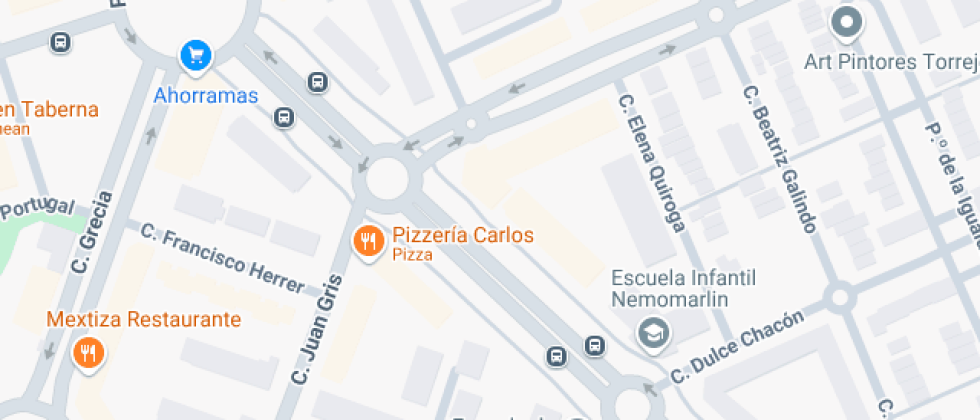Open Escuela Infantil Nemomarlin school marker
Image resolution: width=980 pixels, height=420 pixels.
click(x=655, y=329)
